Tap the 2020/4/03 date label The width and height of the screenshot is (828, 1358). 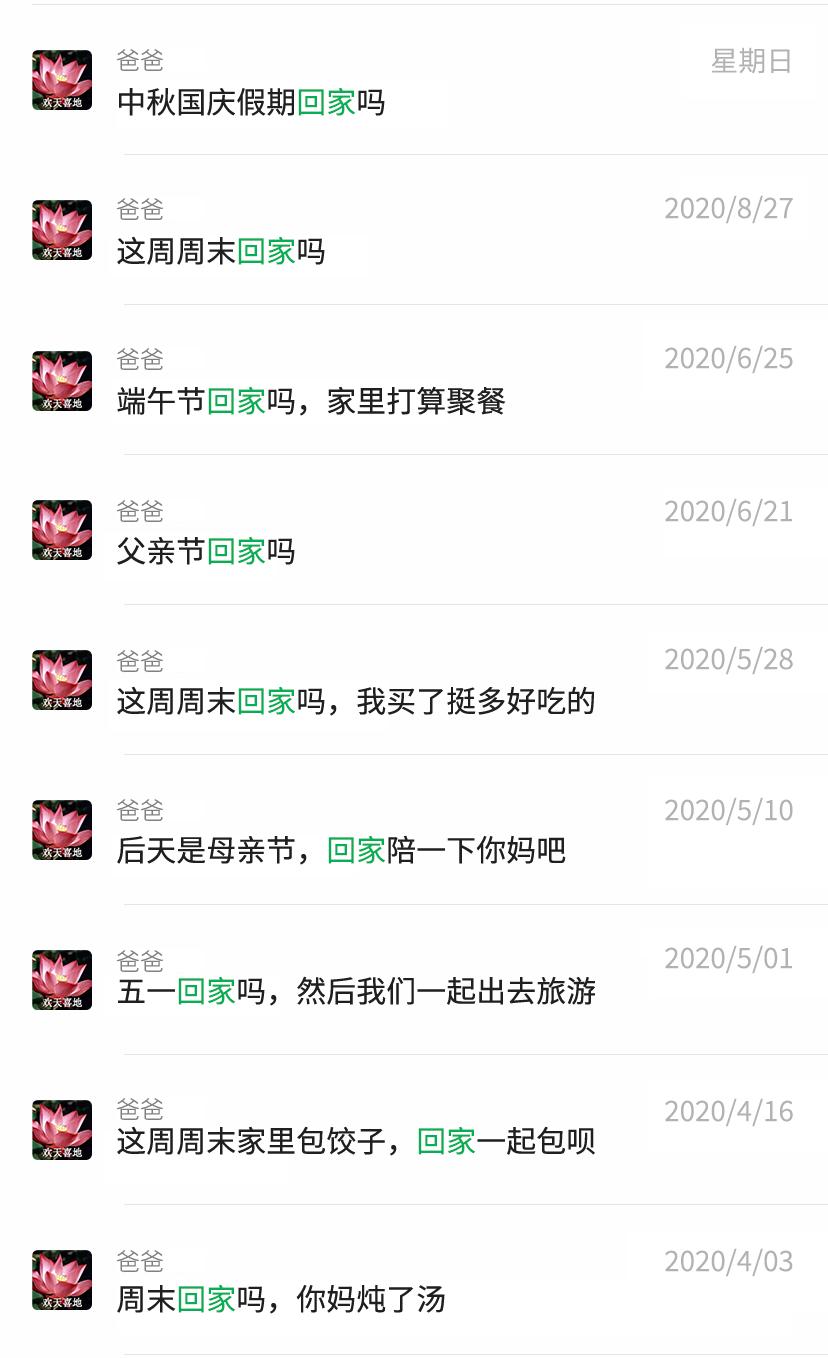point(729,1260)
